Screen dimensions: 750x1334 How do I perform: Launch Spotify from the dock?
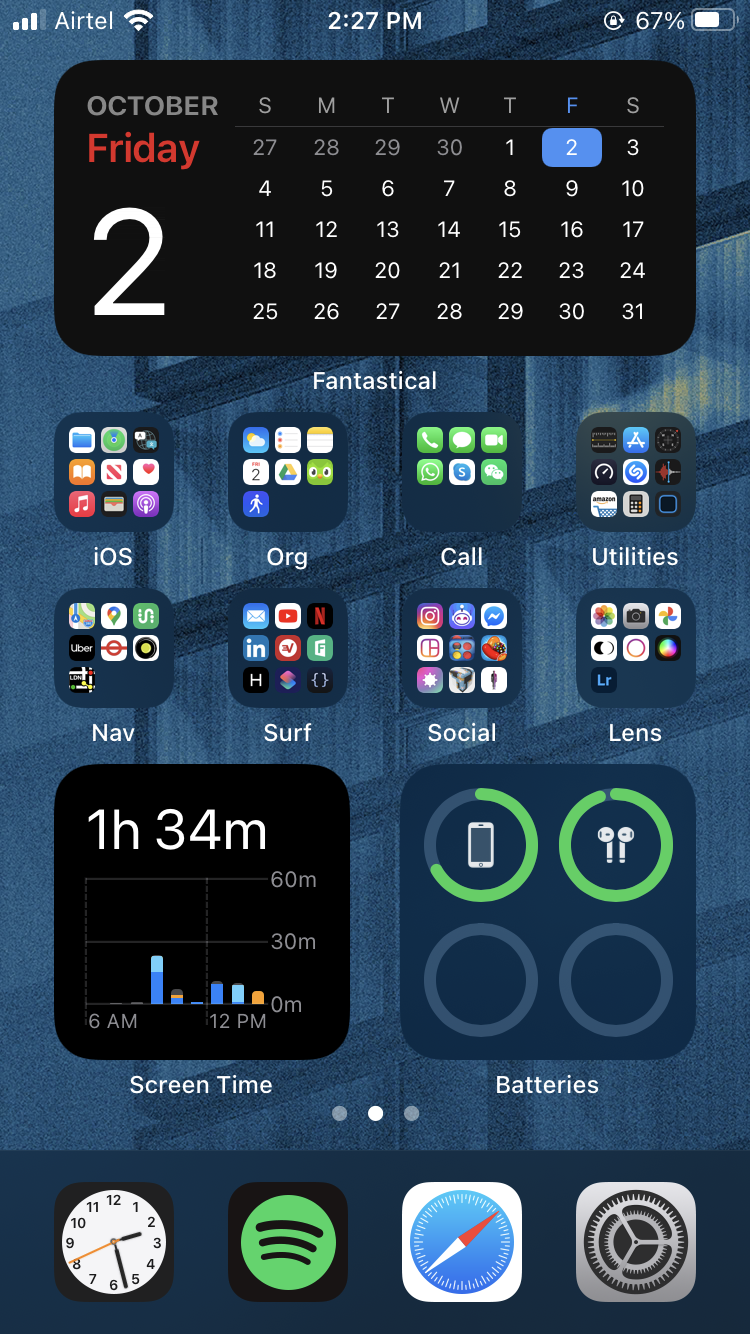click(287, 1241)
